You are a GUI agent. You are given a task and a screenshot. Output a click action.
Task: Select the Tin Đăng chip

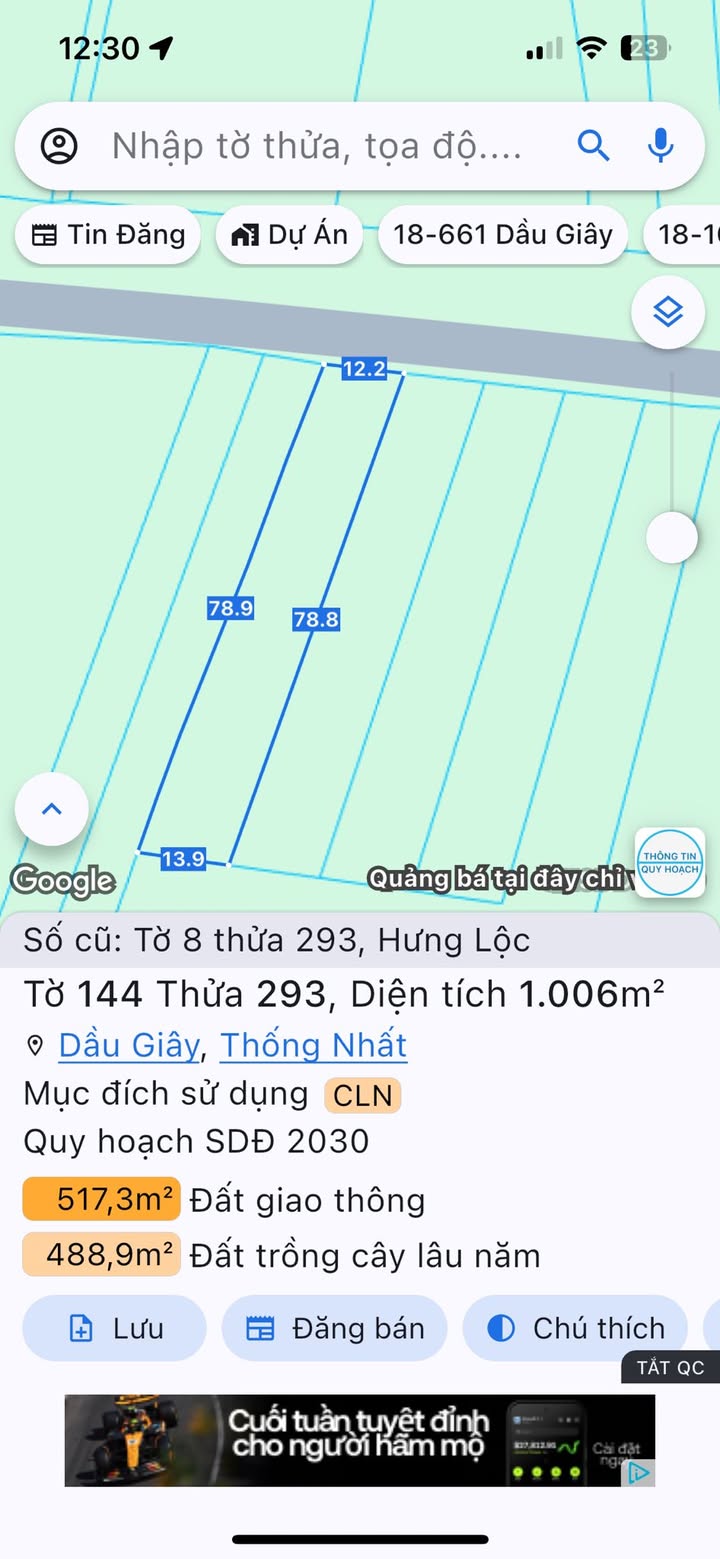108,235
